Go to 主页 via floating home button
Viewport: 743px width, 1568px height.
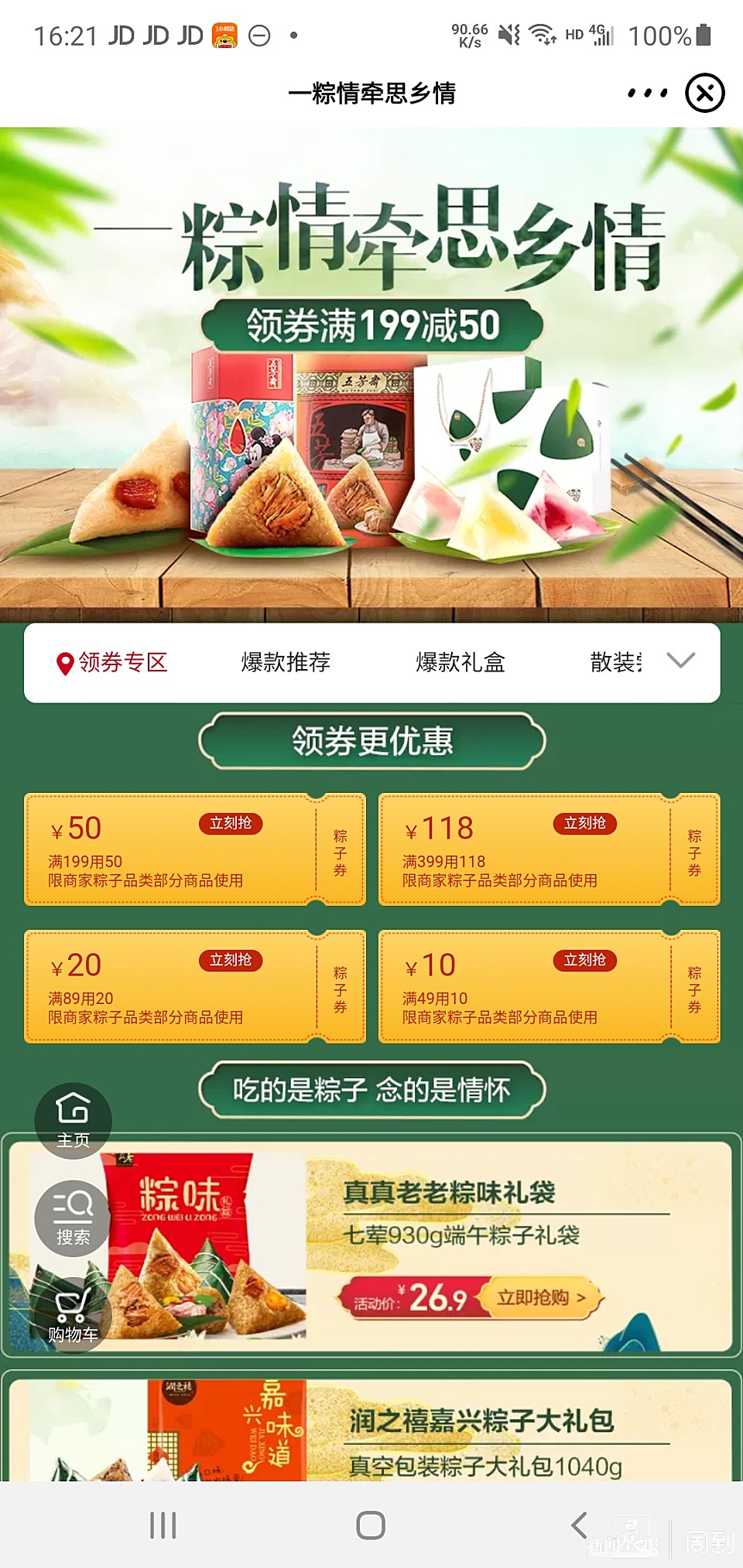[73, 1119]
